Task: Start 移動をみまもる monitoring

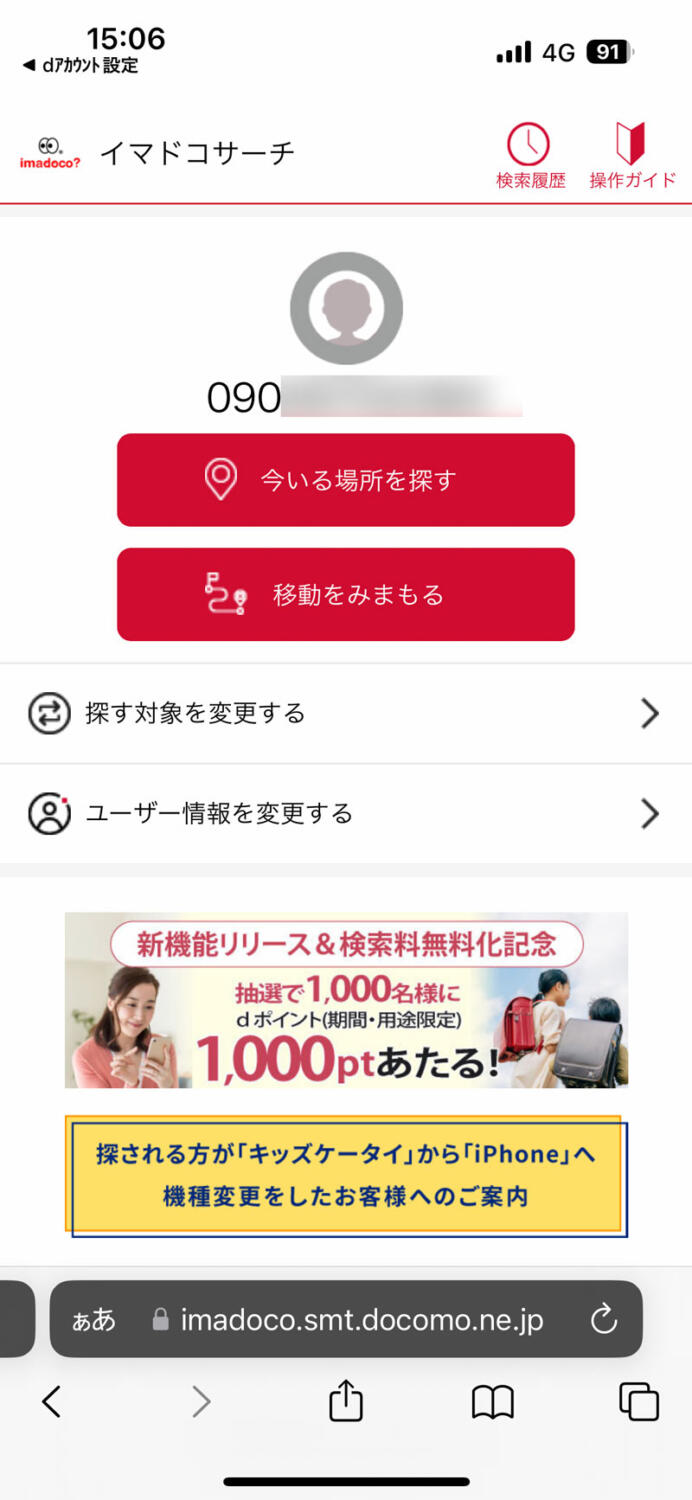Action: [x=346, y=595]
